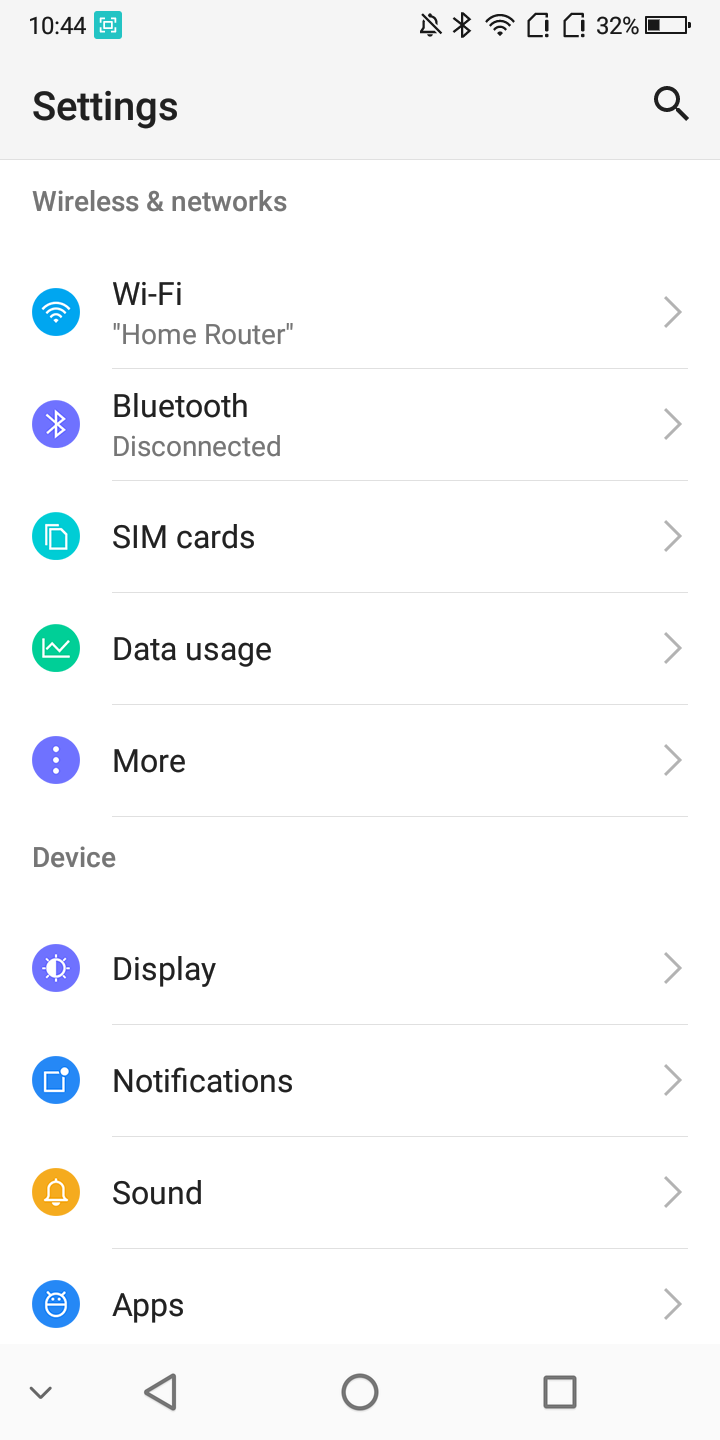The image size is (720, 1440).
Task: Tap the system back button
Action: click(160, 1392)
